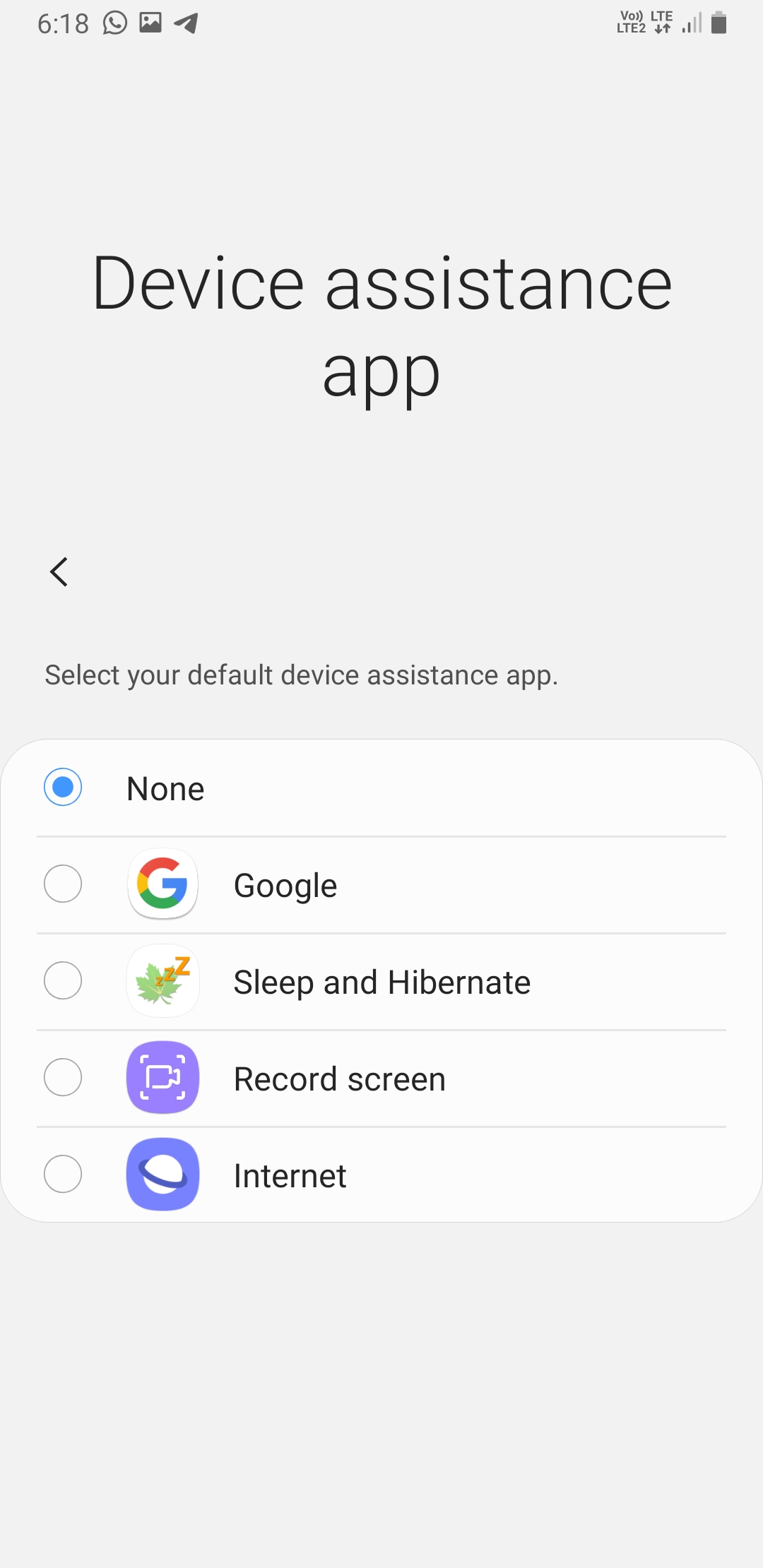Go back using the arrow icon
The width and height of the screenshot is (763, 1568).
[59, 571]
